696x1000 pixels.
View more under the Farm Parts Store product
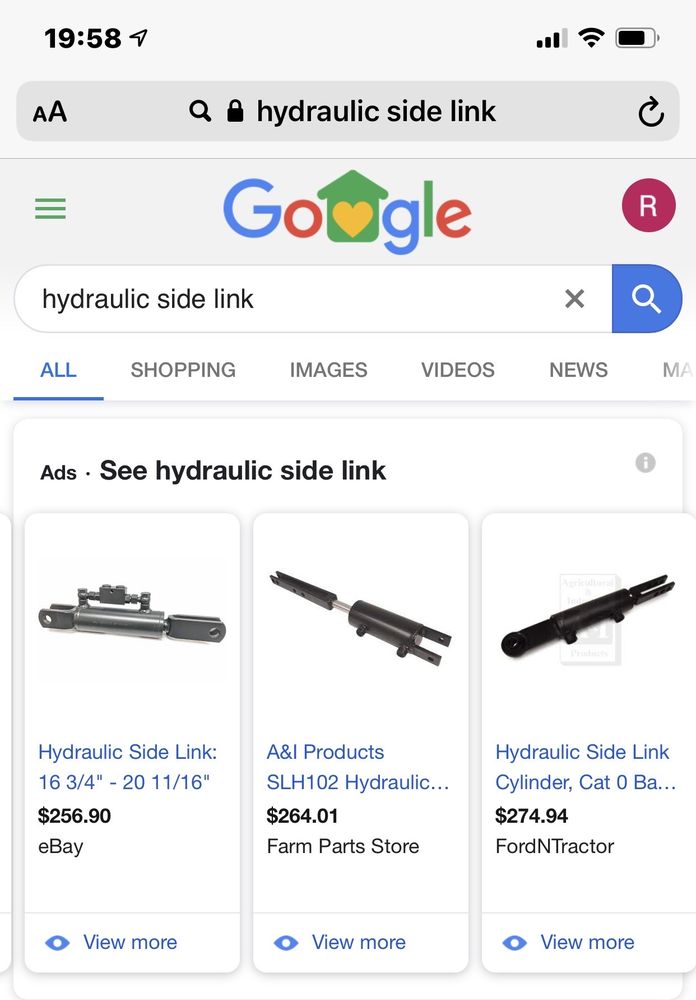(x=341, y=942)
